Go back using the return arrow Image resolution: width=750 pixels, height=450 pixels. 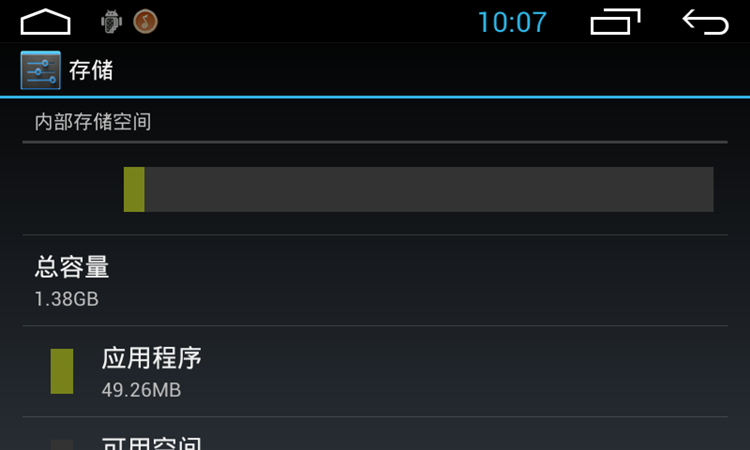coord(705,21)
